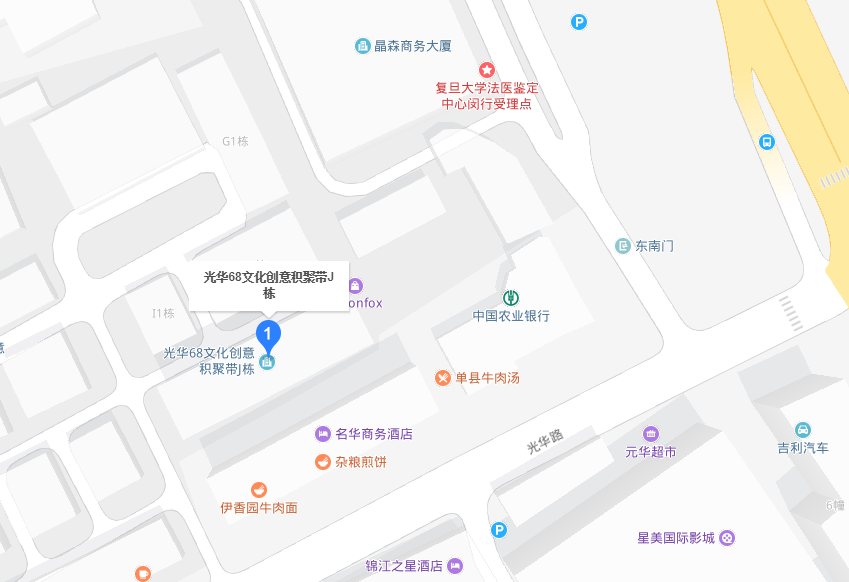The width and height of the screenshot is (849, 582).
Task: Select the 锦江之星酒店 hotel marker
Action: (x=455, y=566)
